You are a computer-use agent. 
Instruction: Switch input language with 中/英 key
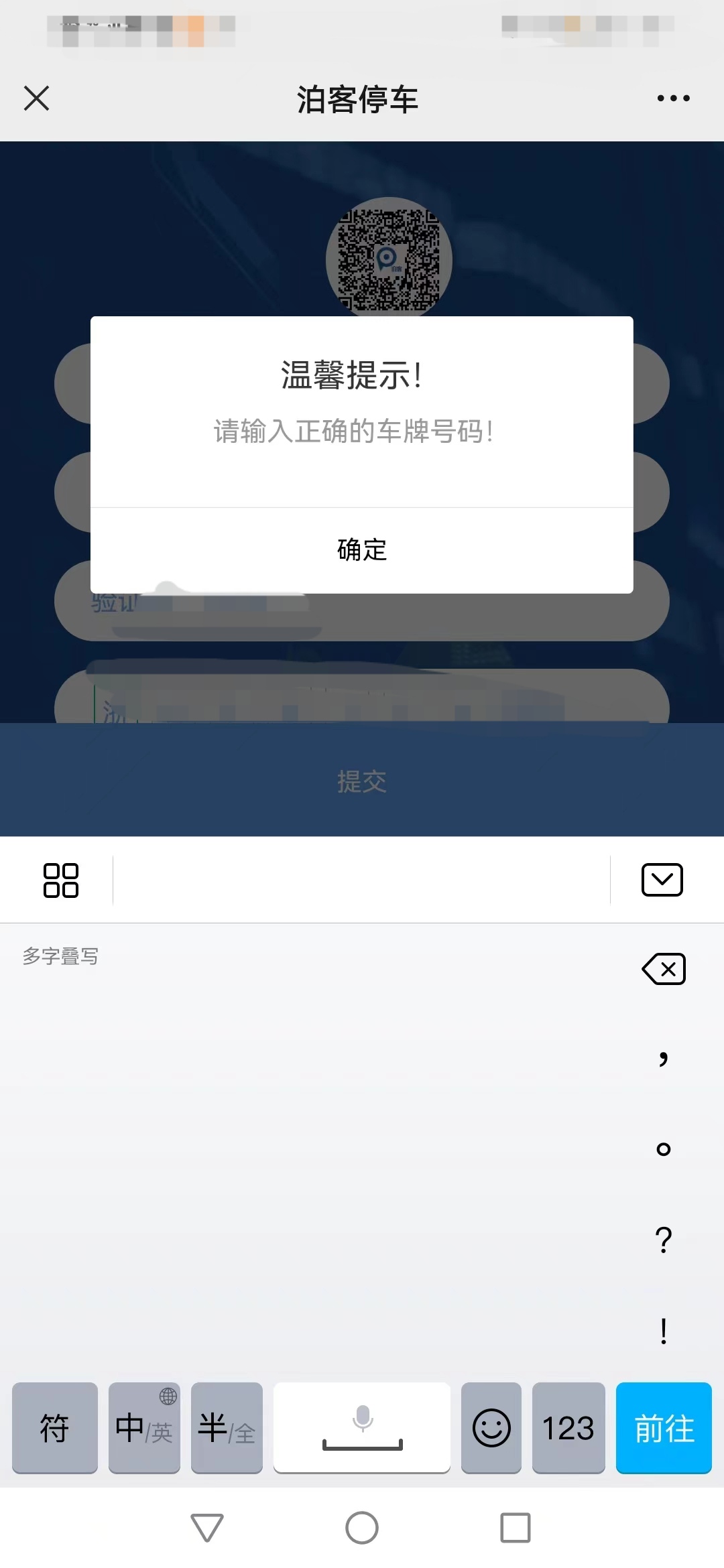(x=144, y=1427)
